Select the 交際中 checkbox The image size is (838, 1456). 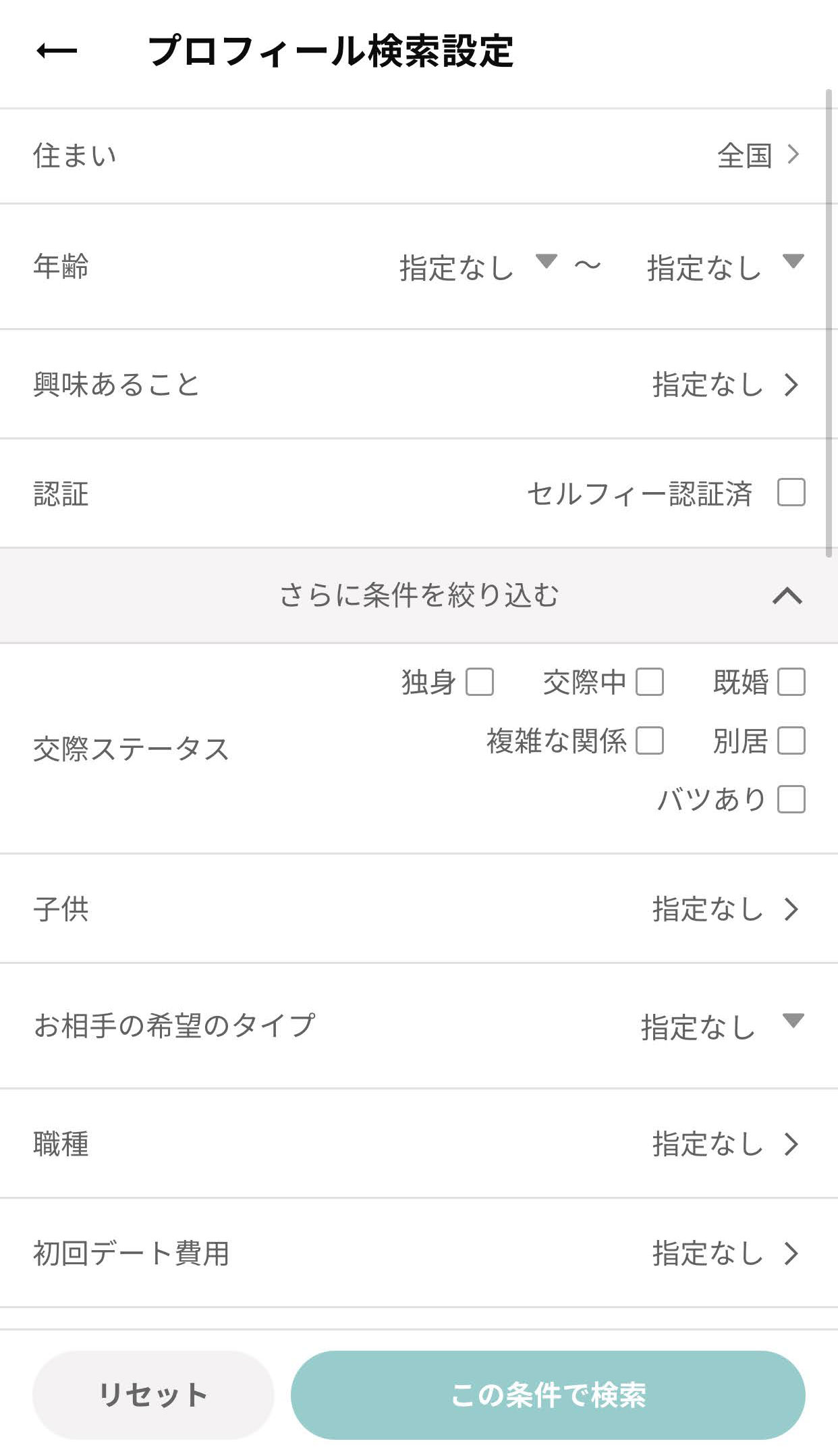650,682
